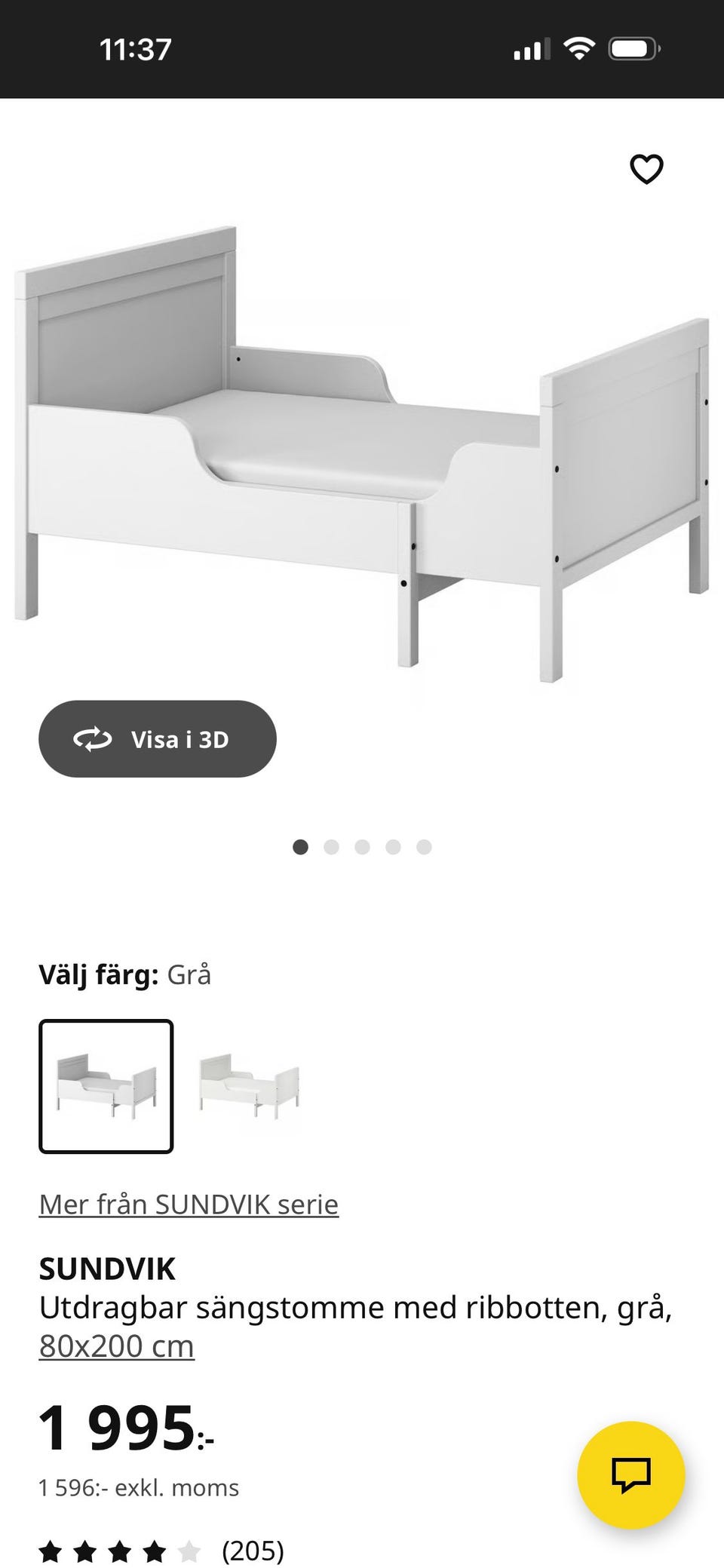Tap the 3D rotation icon
The image size is (724, 1568).
tap(94, 739)
